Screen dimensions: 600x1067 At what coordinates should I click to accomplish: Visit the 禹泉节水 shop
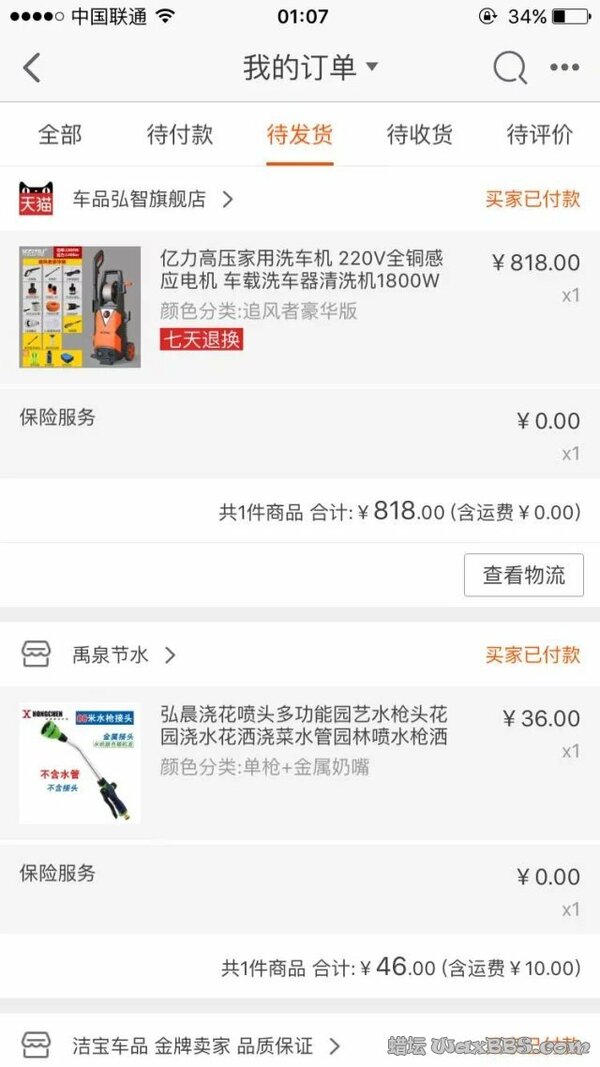click(110, 655)
